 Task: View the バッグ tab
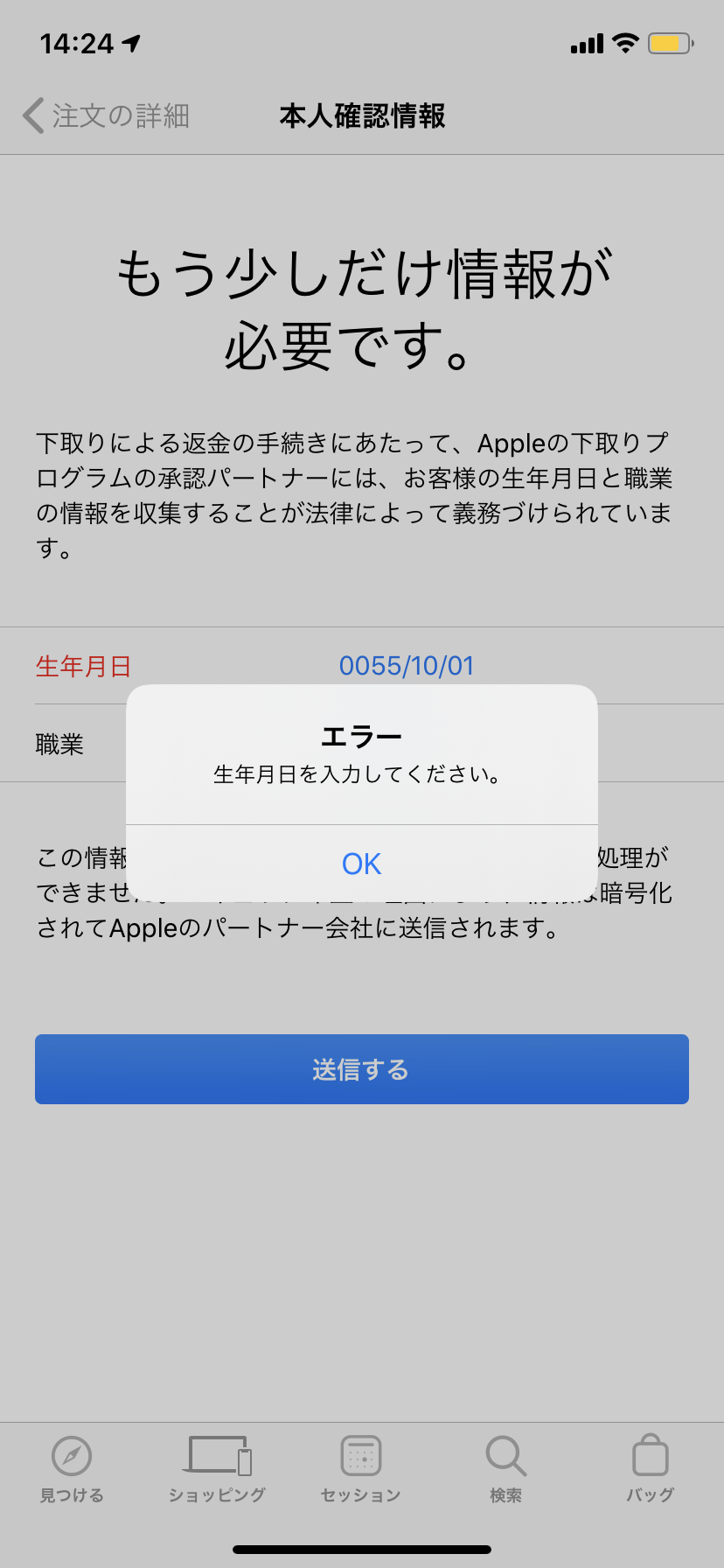tap(650, 1469)
